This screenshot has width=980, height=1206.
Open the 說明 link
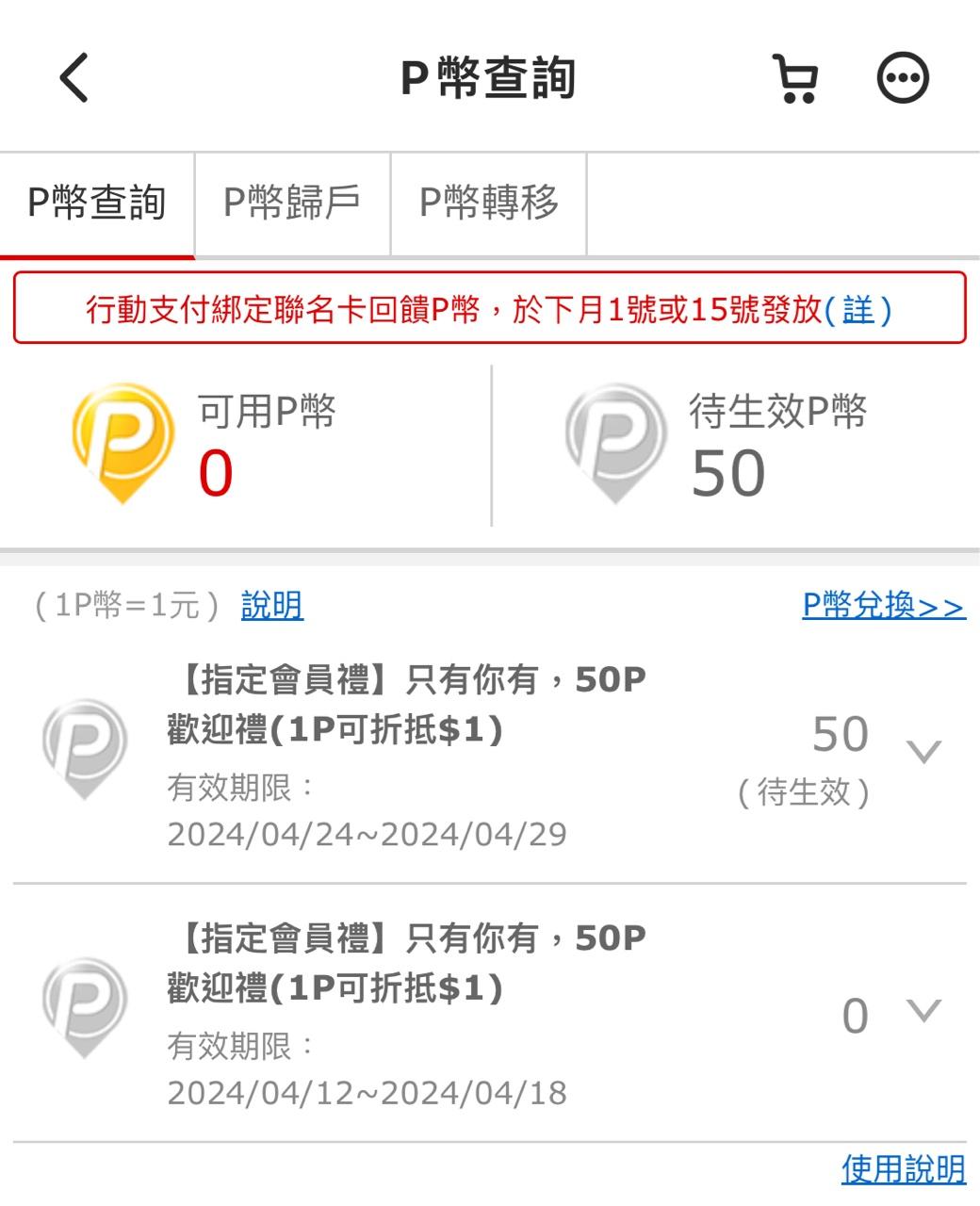pos(272,605)
